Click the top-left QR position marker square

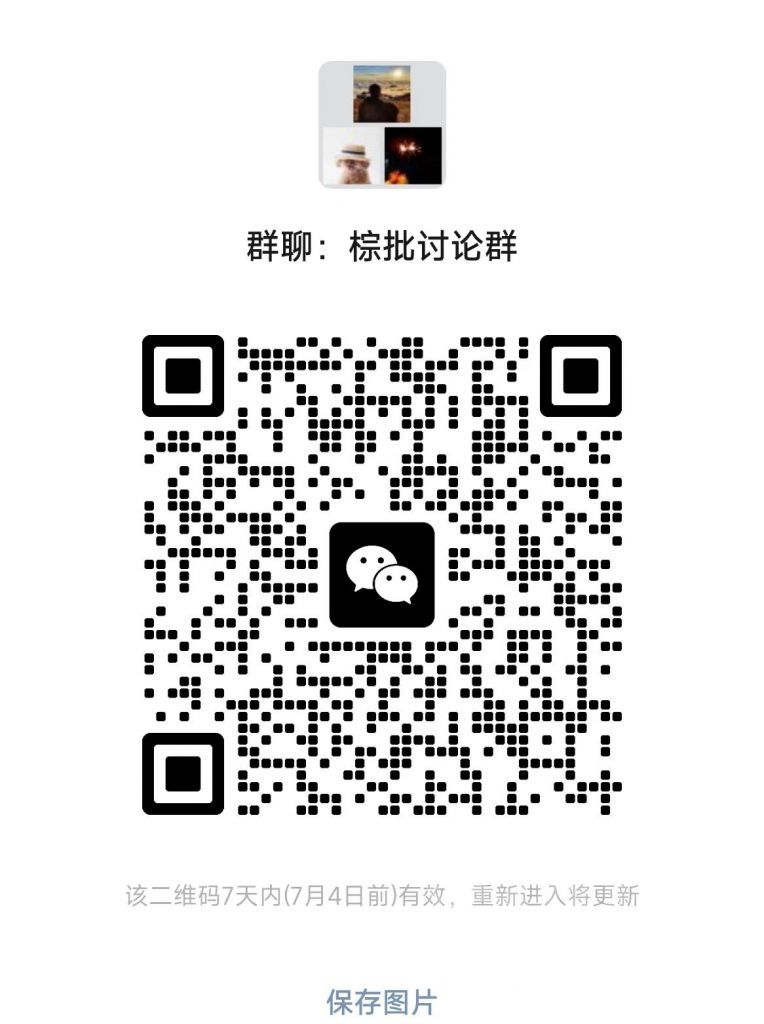click(182, 378)
